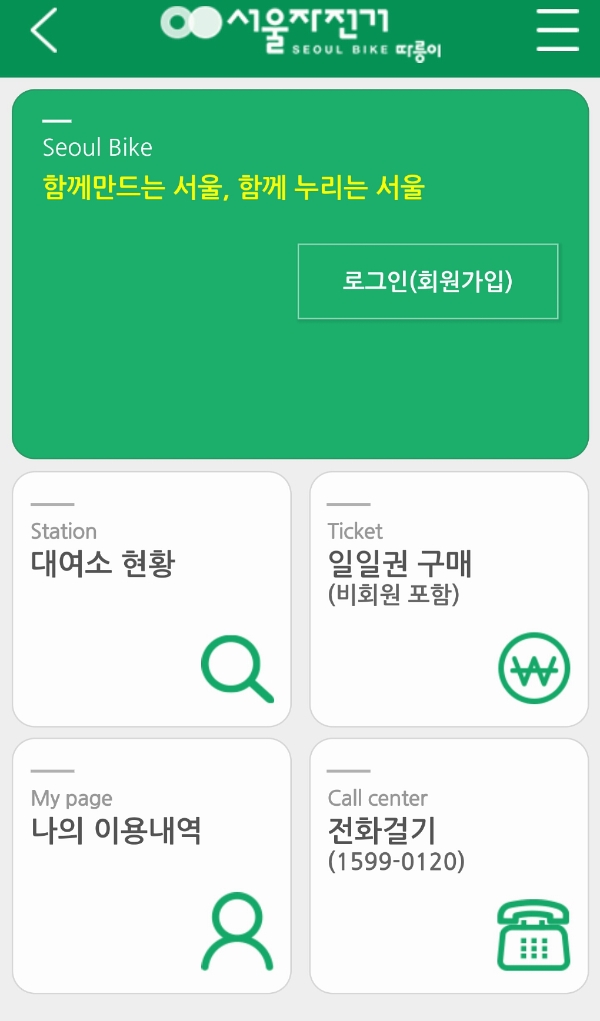Open the Ticket 일일권 구매 card

point(448,599)
